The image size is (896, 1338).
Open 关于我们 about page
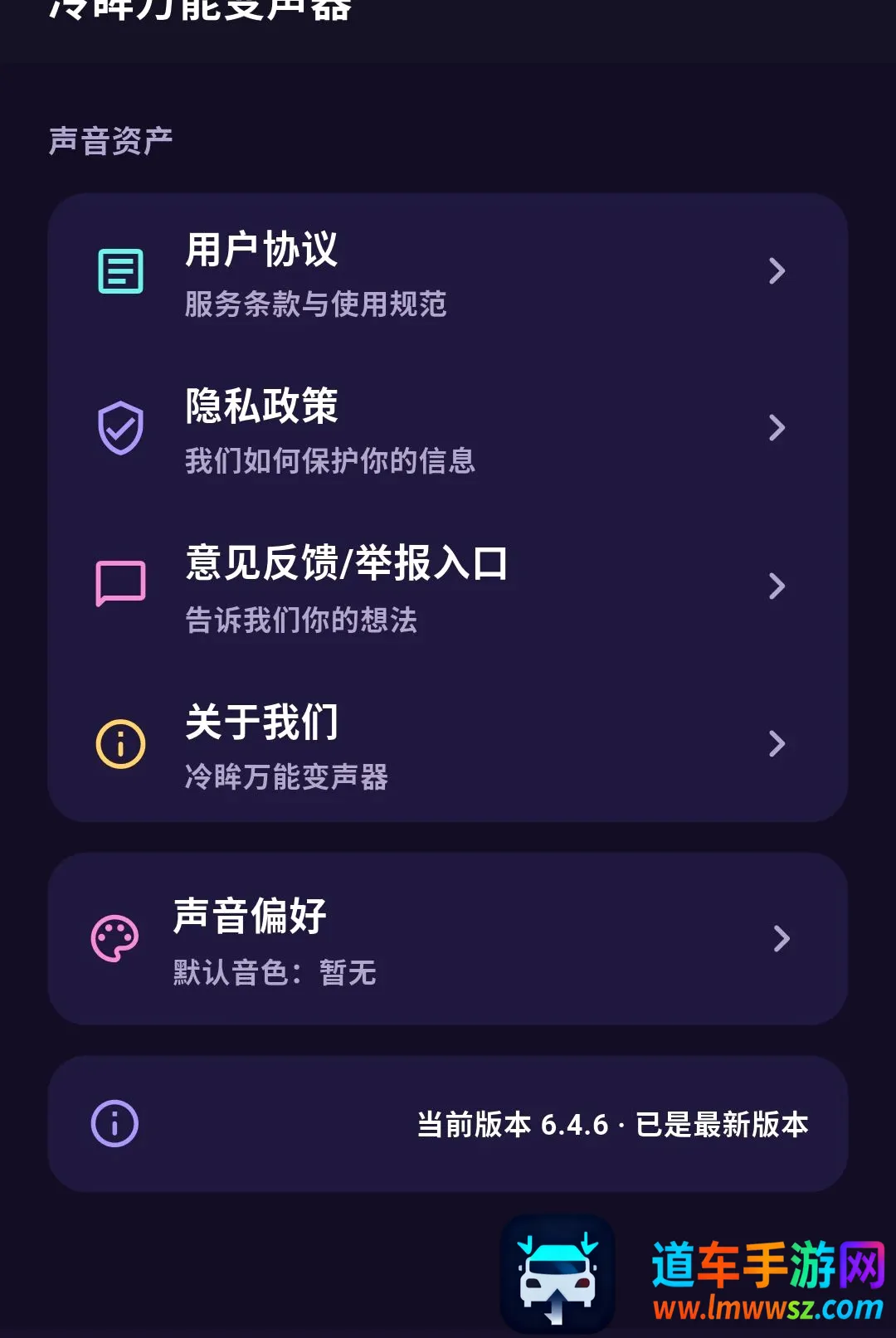448,744
